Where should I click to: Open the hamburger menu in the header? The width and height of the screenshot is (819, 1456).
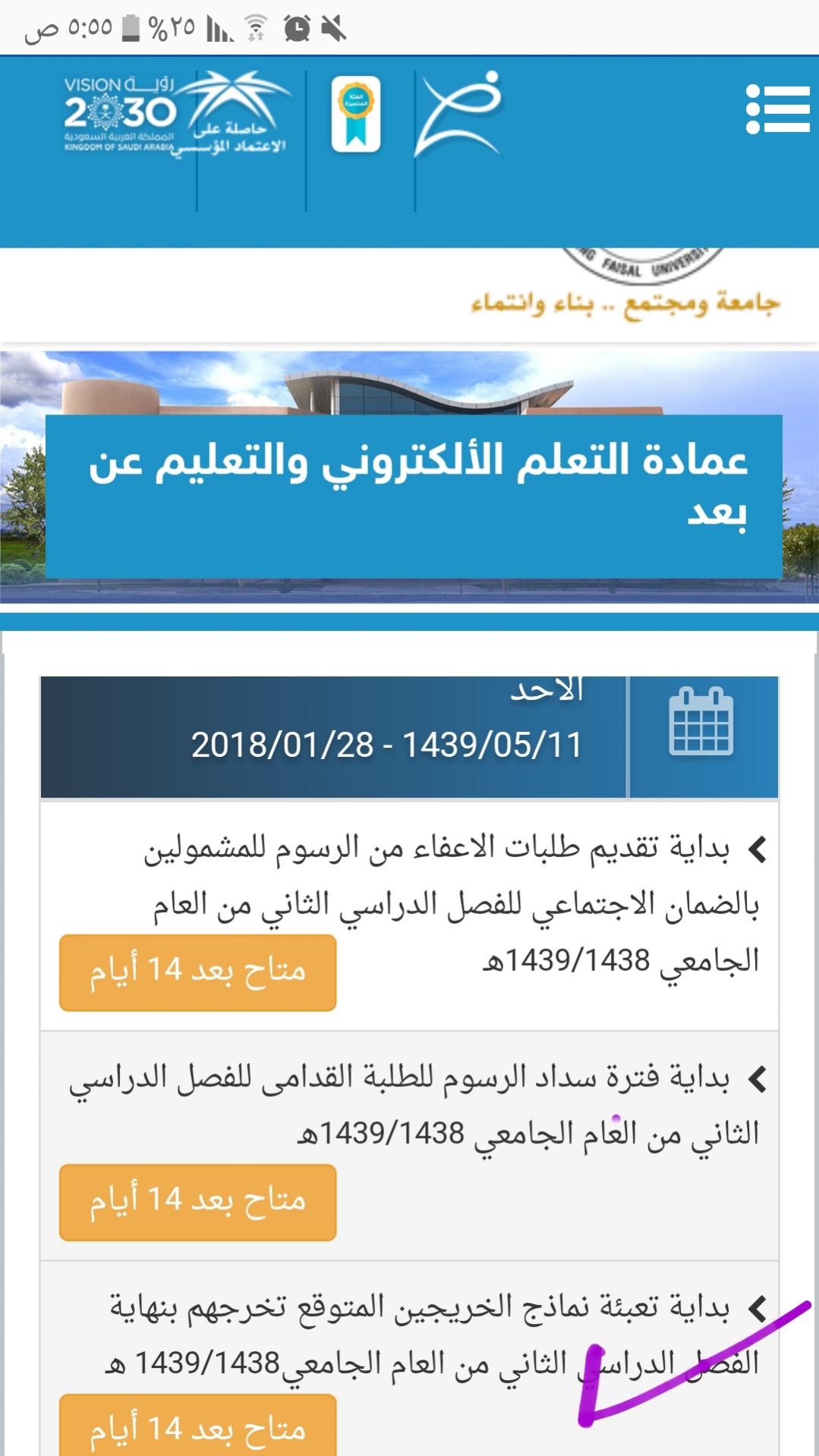778,109
